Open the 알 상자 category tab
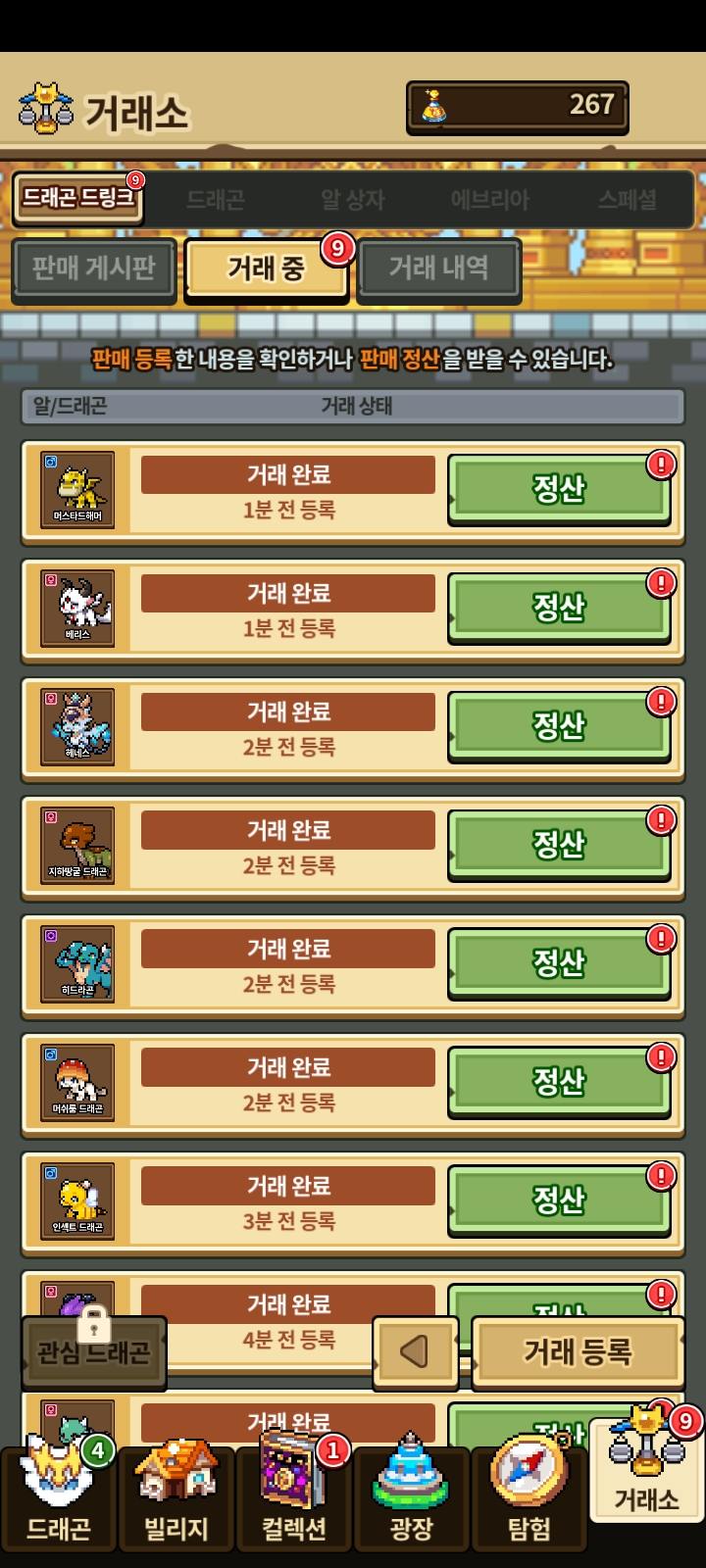Screen dimensions: 706x1568 (x=353, y=200)
